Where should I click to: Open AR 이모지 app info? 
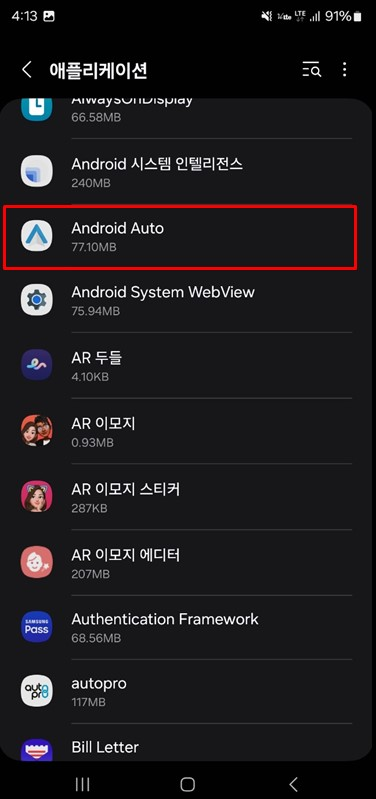[x=188, y=431]
